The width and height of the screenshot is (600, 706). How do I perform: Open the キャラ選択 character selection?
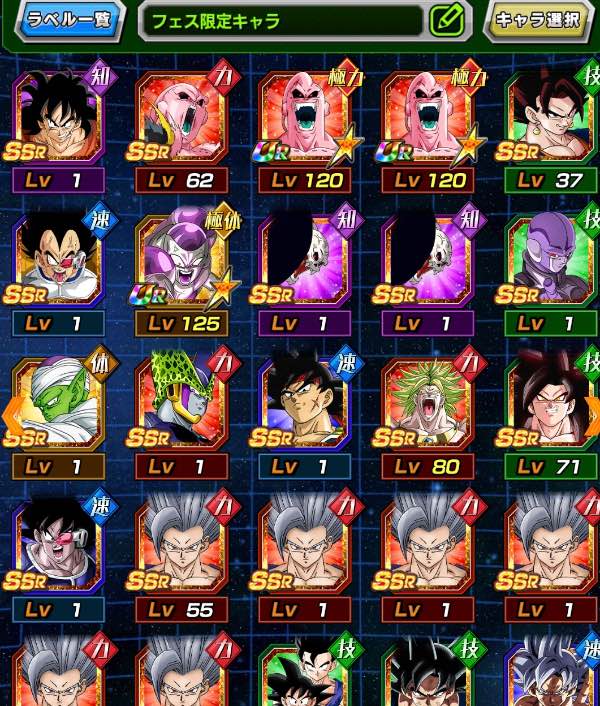[540, 20]
